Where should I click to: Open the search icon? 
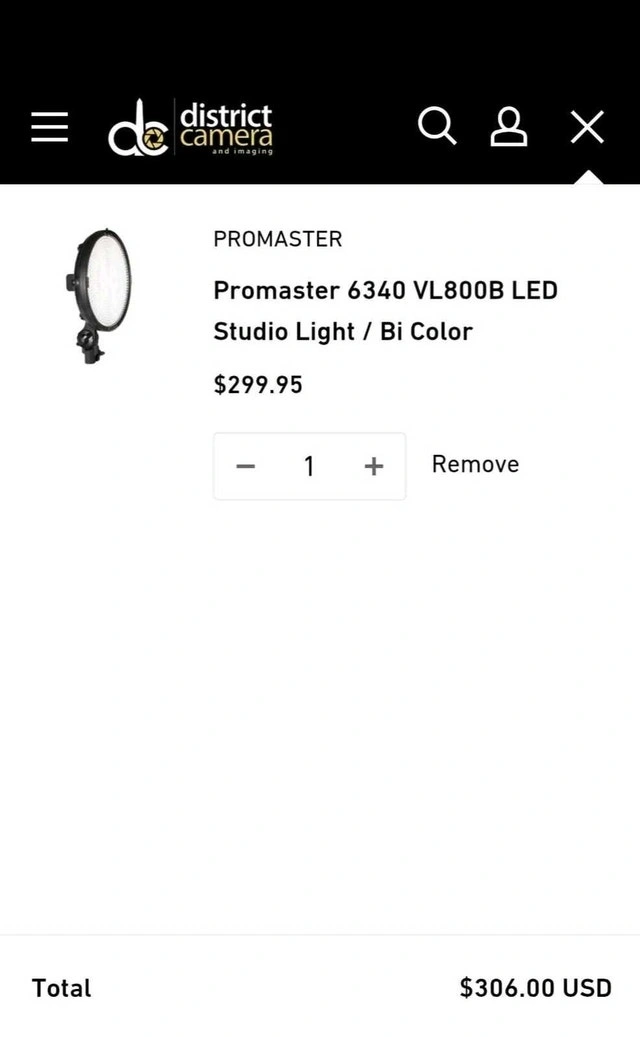click(436, 127)
